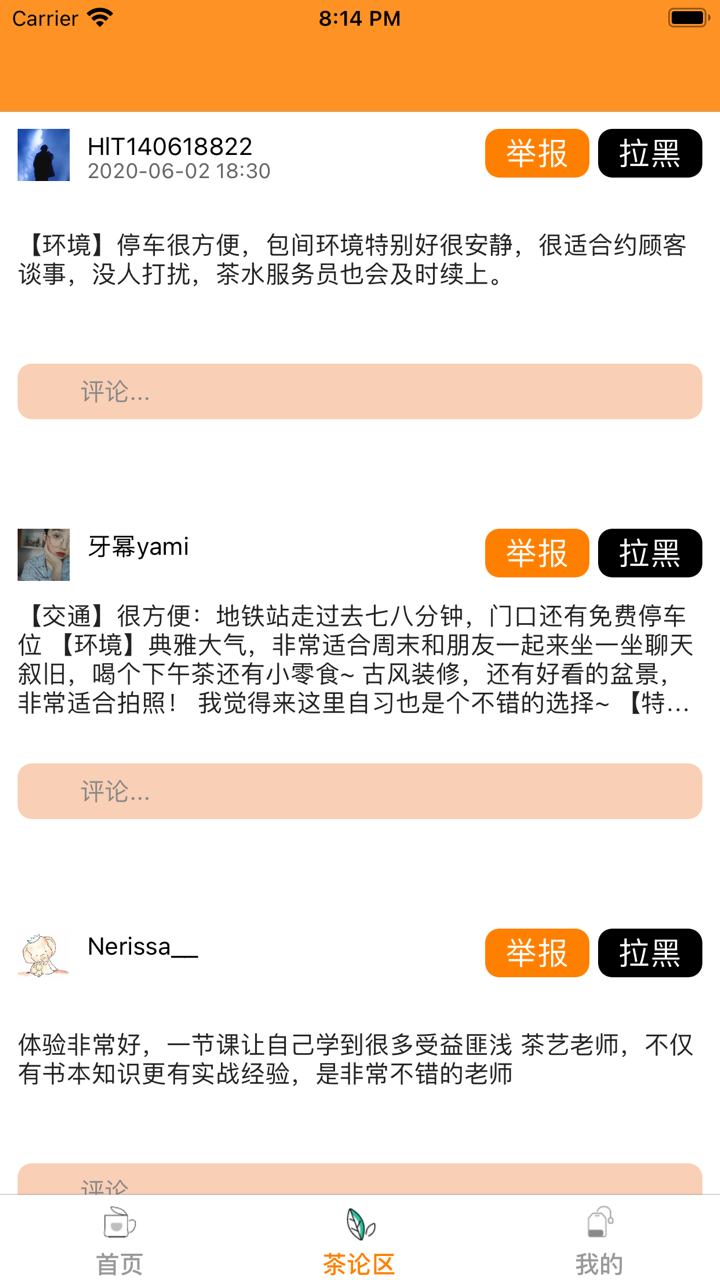拉黑 (block) user HIT140618822
720x1280 pixels.
click(649, 153)
